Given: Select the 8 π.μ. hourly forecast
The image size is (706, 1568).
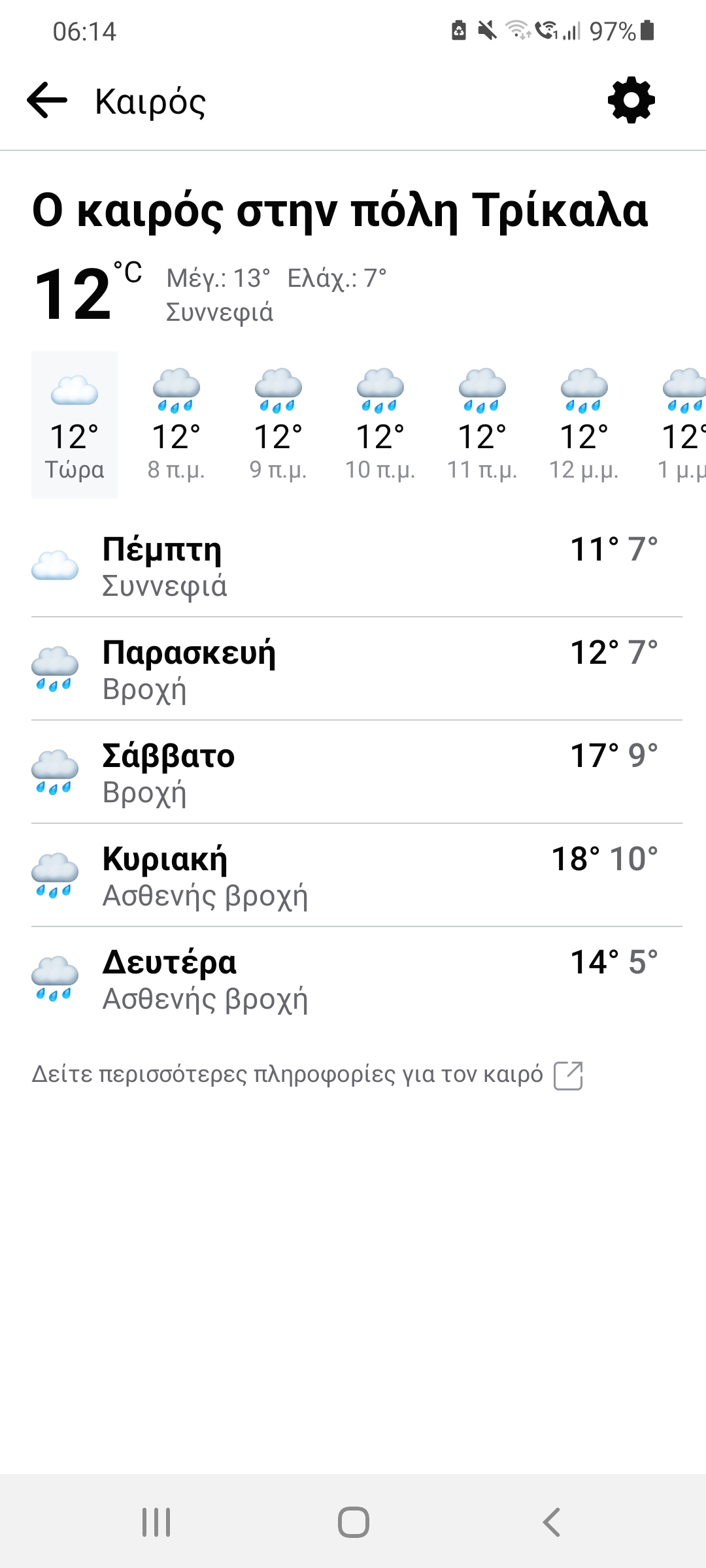Looking at the screenshot, I should click(176, 425).
